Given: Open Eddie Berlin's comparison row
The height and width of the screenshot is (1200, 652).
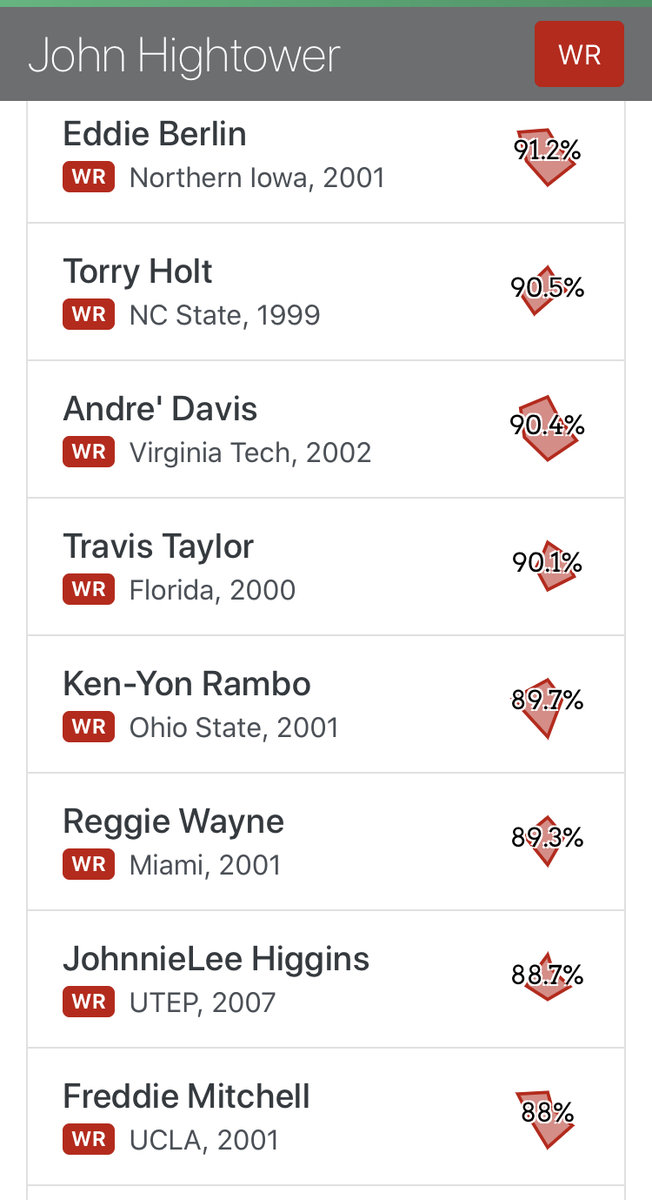Looking at the screenshot, I should 326,162.
